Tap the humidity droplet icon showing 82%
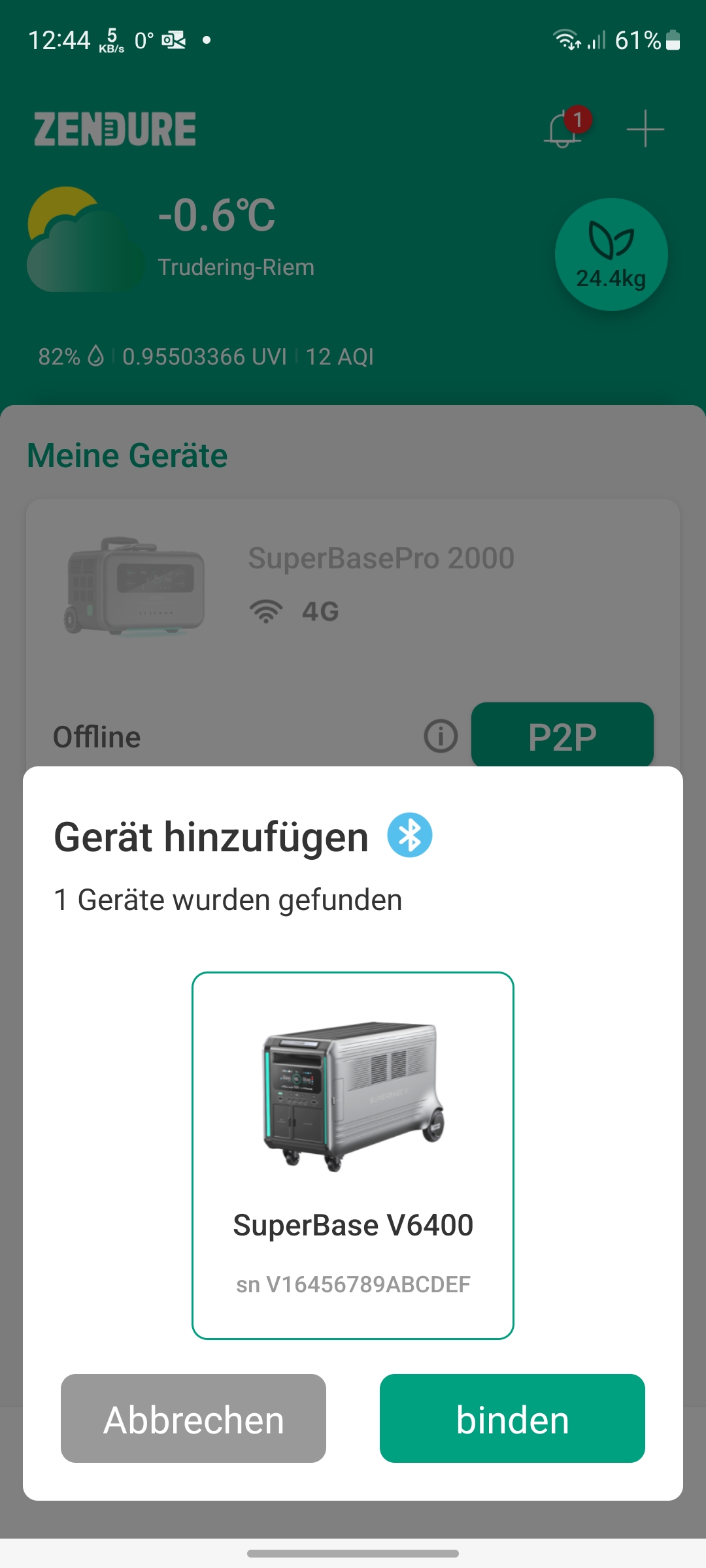 (95, 356)
